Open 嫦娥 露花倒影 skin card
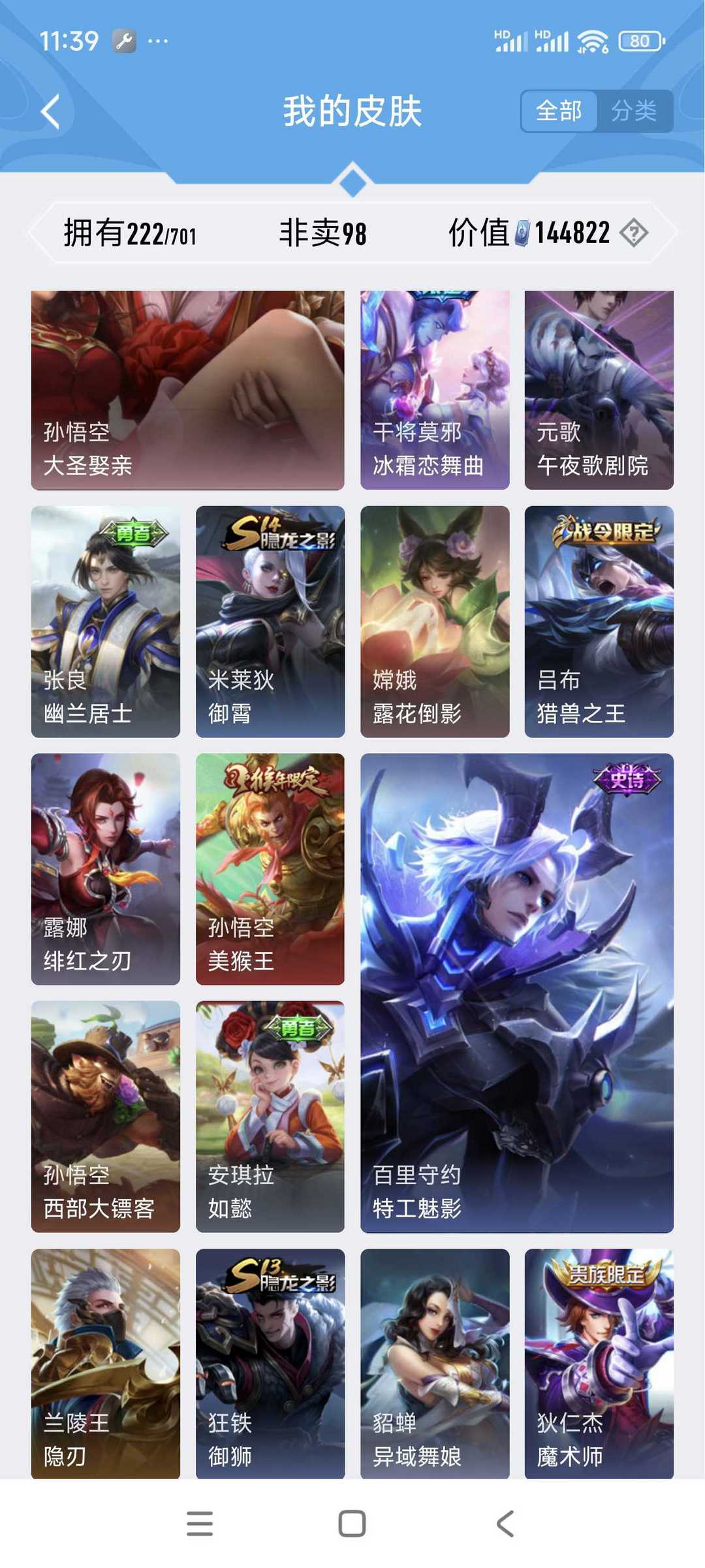 click(x=435, y=622)
